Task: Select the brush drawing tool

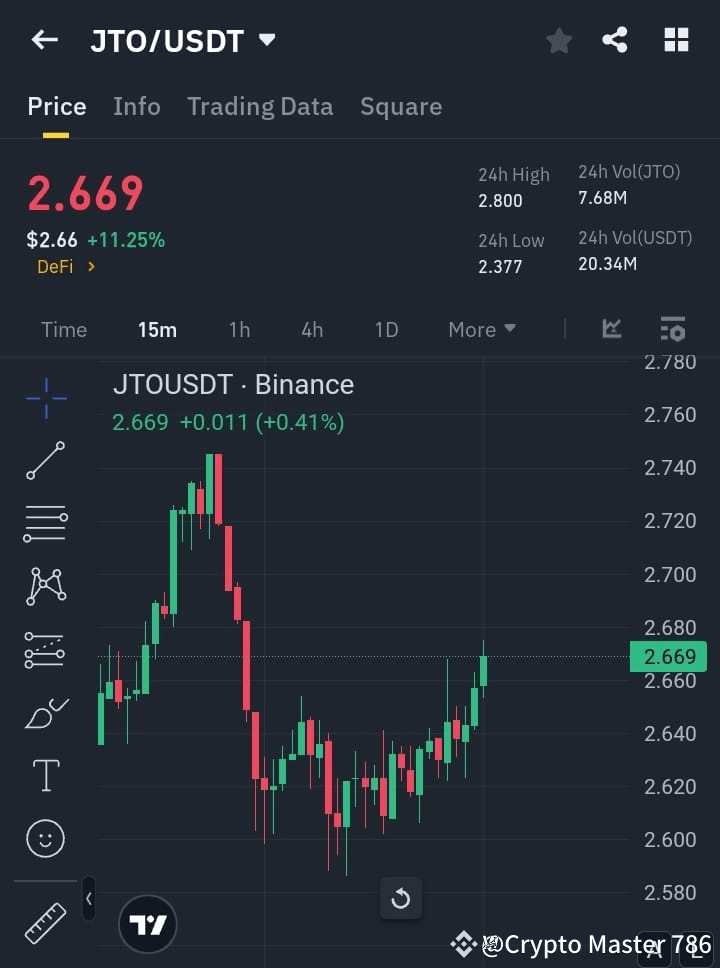Action: click(45, 712)
